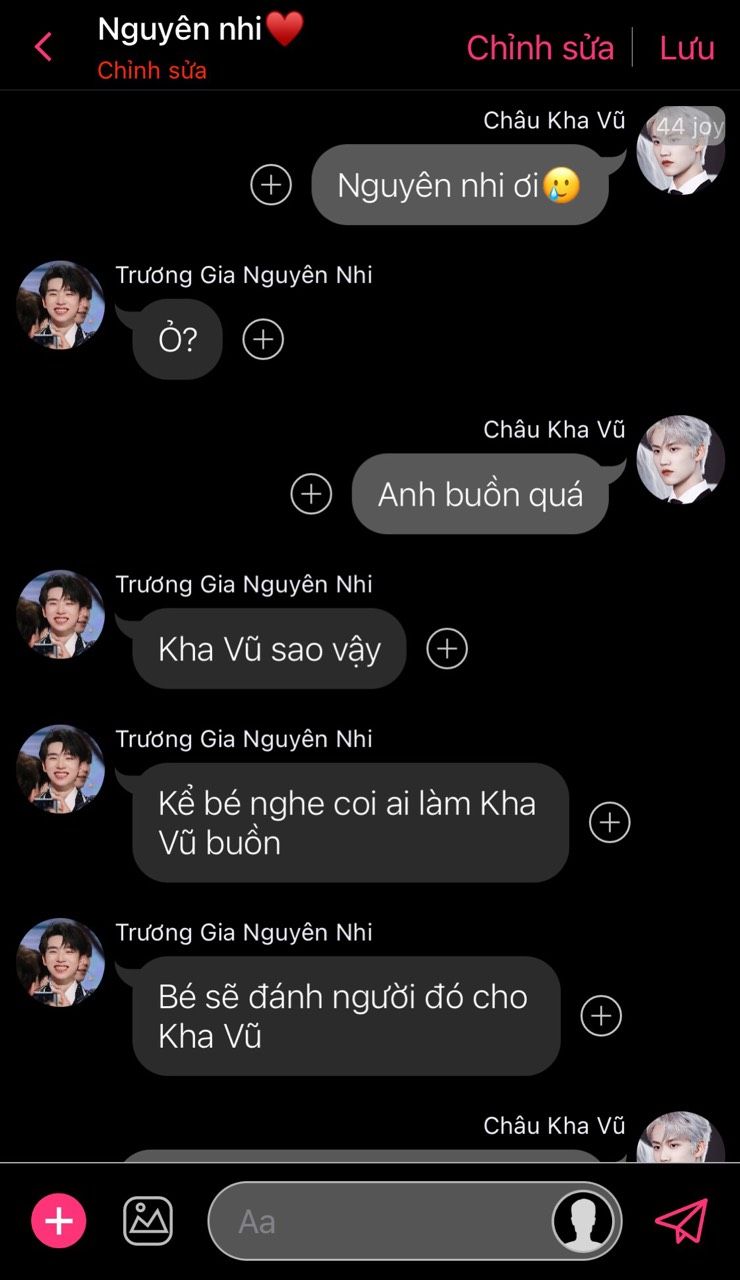The width and height of the screenshot is (740, 1280).
Task: Tap the "Anh buồn quá" message bubble
Action: (x=480, y=494)
